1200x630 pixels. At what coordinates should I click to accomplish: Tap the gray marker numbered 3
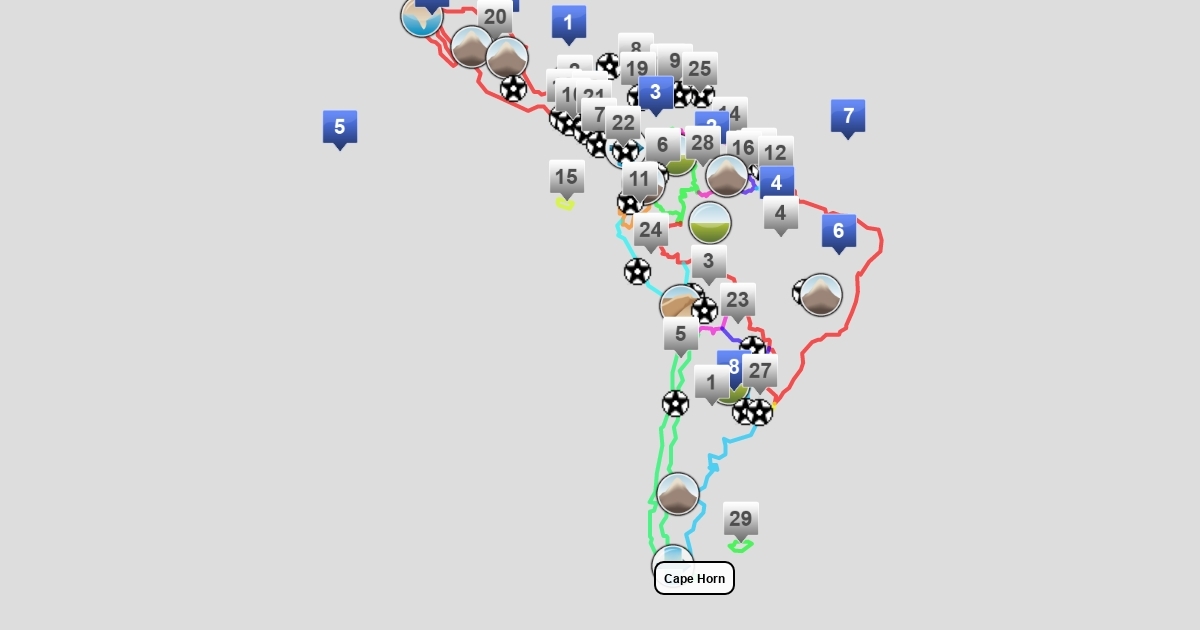pos(709,263)
